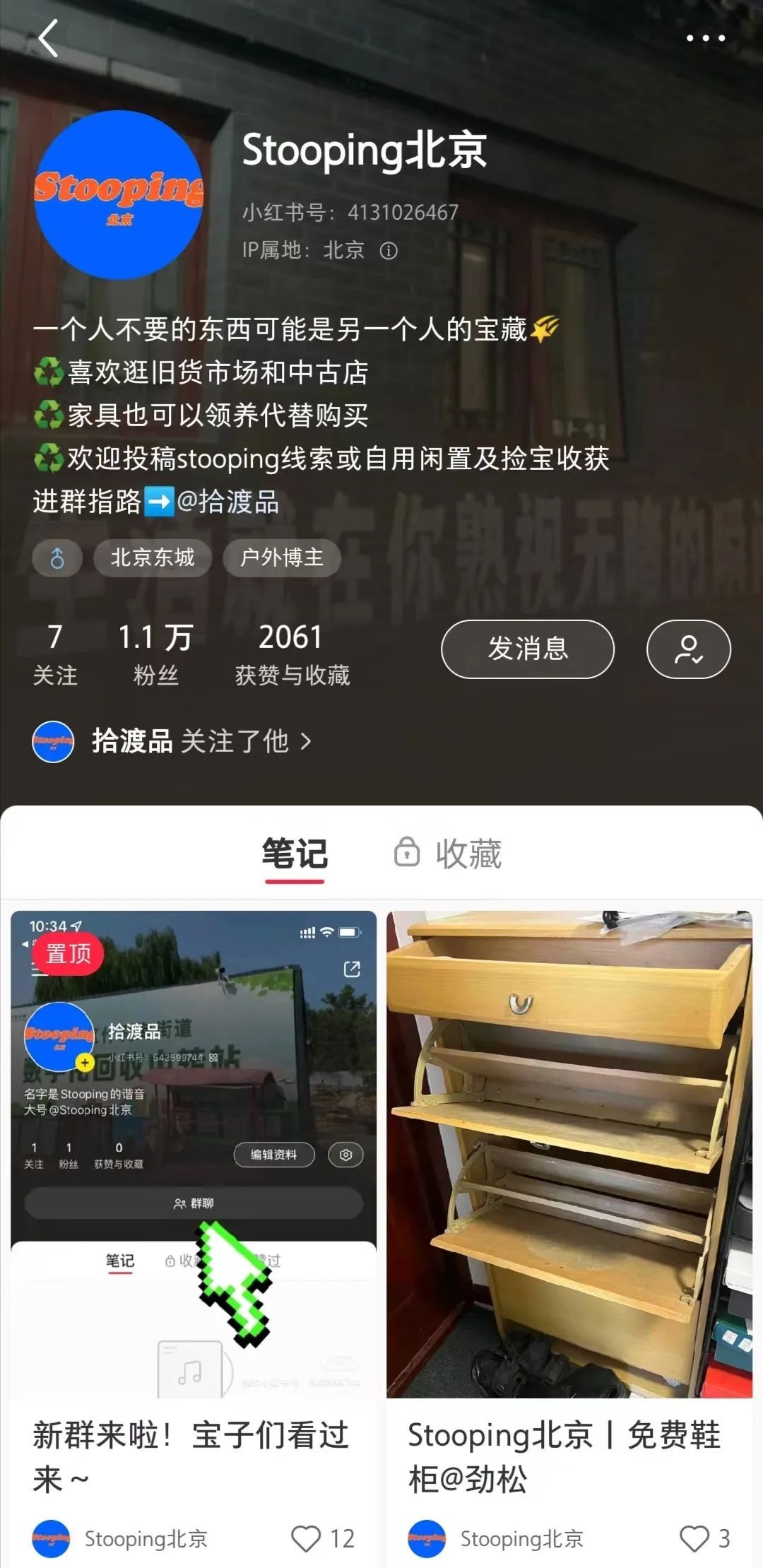View the 粉丝 followers list
763x1568 pixels.
tap(155, 654)
